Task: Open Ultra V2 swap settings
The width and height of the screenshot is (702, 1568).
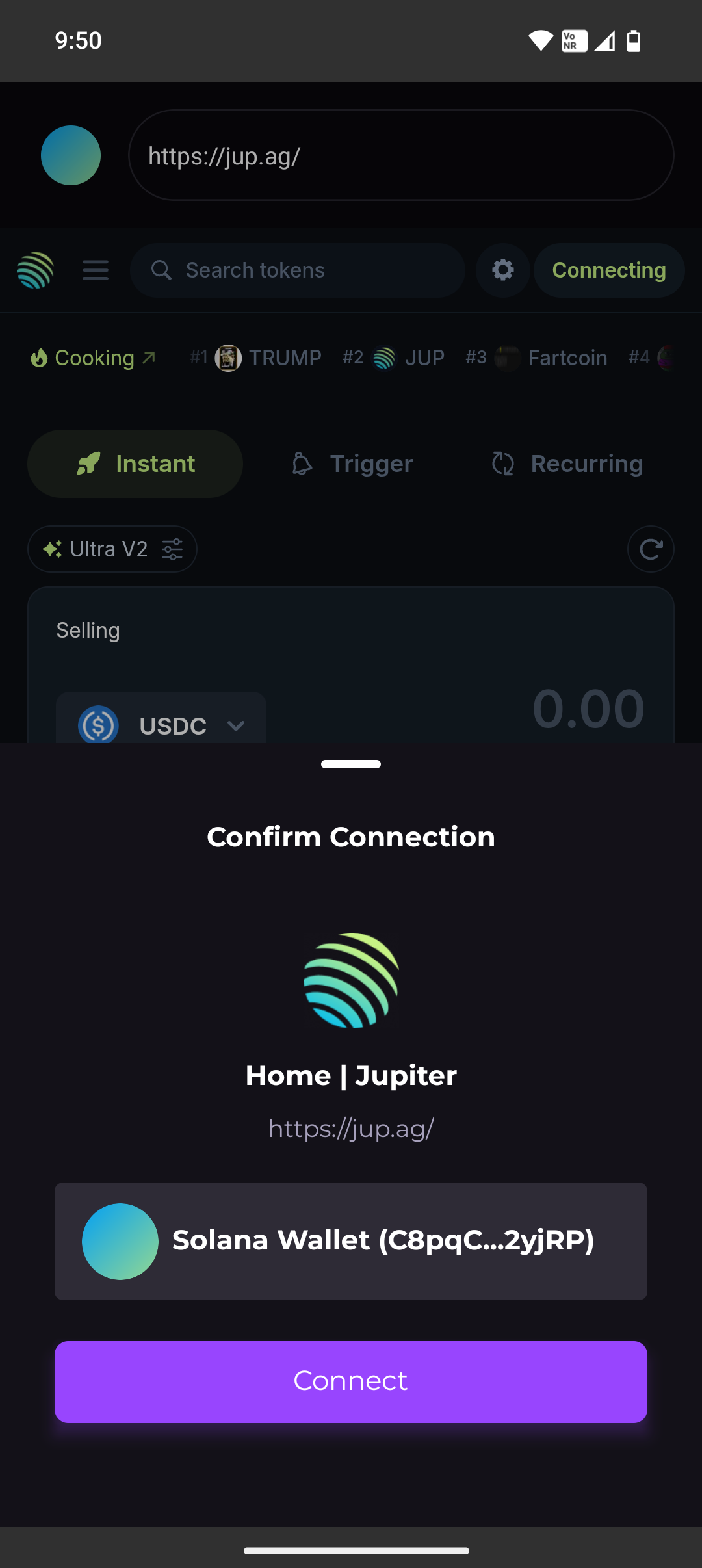Action: [x=112, y=549]
